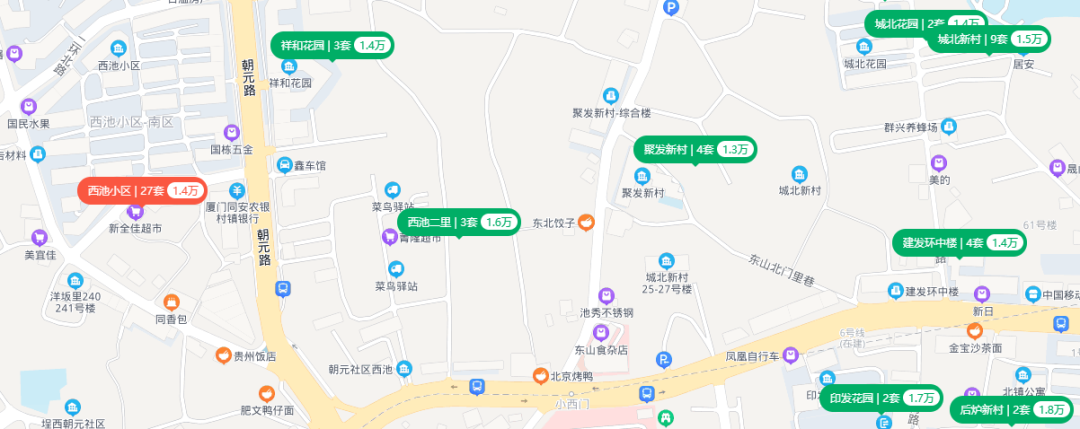Open the 聚发新村 4套 listing marker
This screenshot has height=429, width=1080.
695,149
